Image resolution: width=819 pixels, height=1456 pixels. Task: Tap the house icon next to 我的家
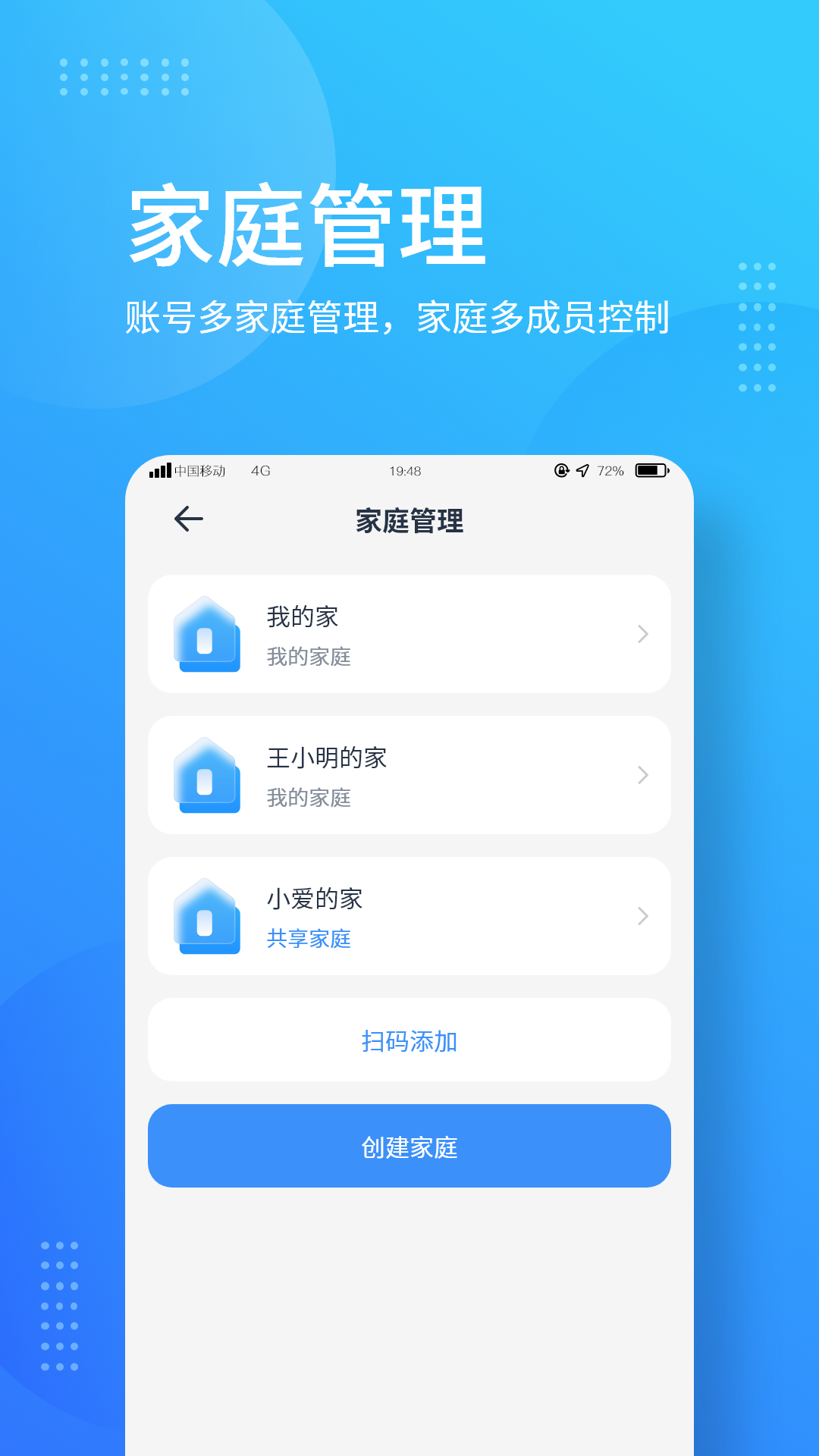click(205, 635)
